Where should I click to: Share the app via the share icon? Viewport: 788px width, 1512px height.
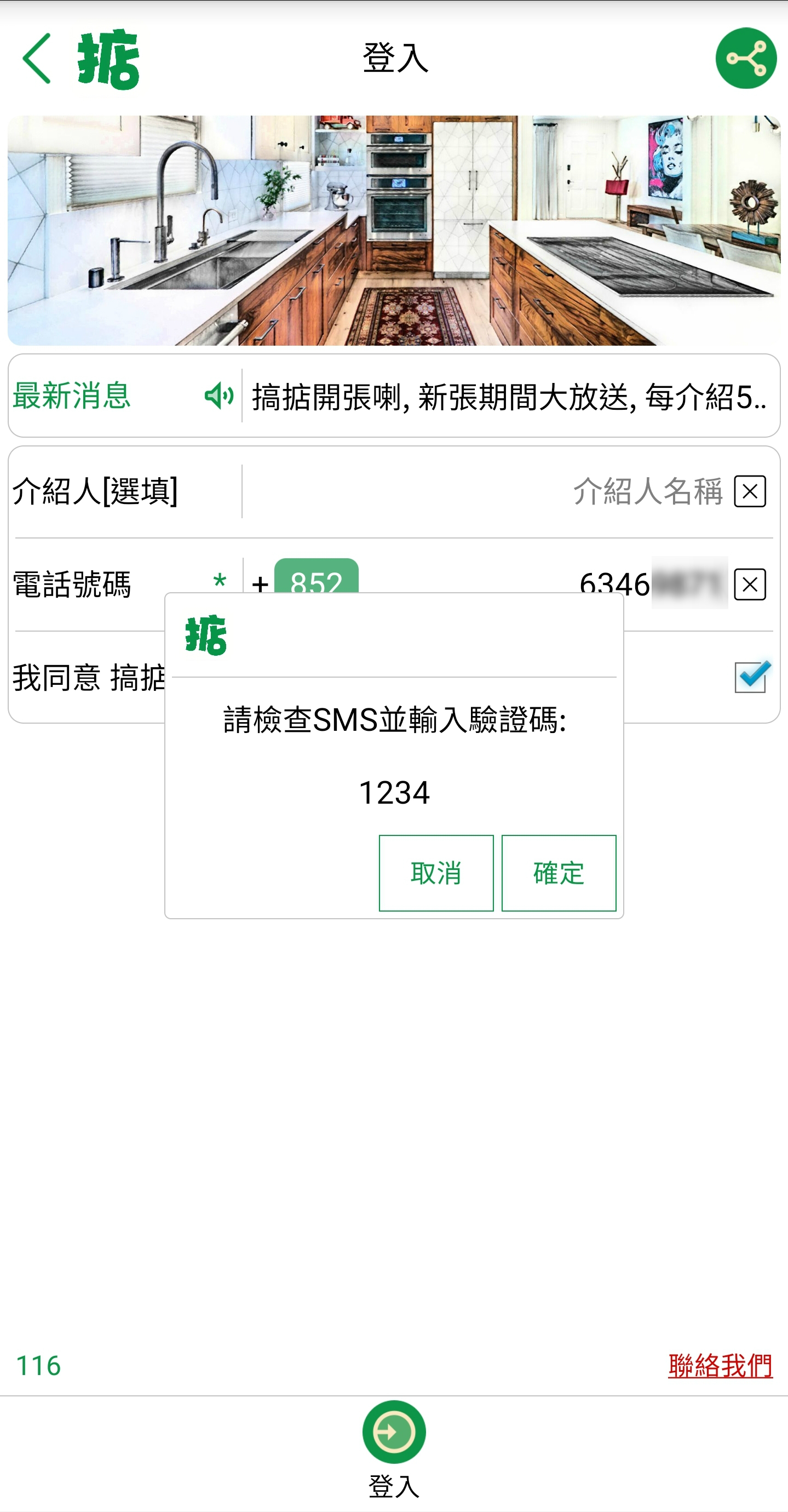click(x=746, y=59)
